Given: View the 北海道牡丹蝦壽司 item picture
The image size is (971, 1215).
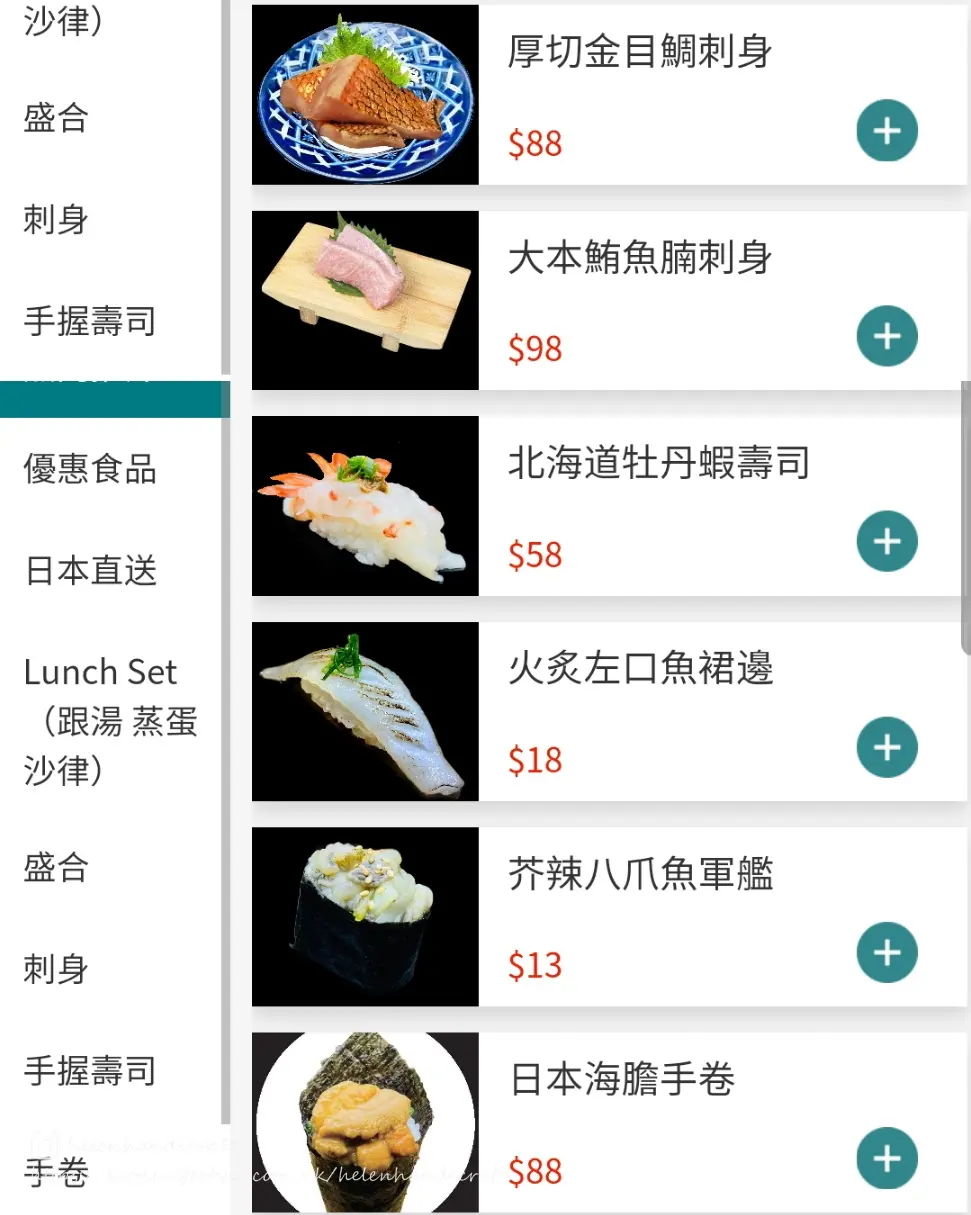Looking at the screenshot, I should 365,506.
